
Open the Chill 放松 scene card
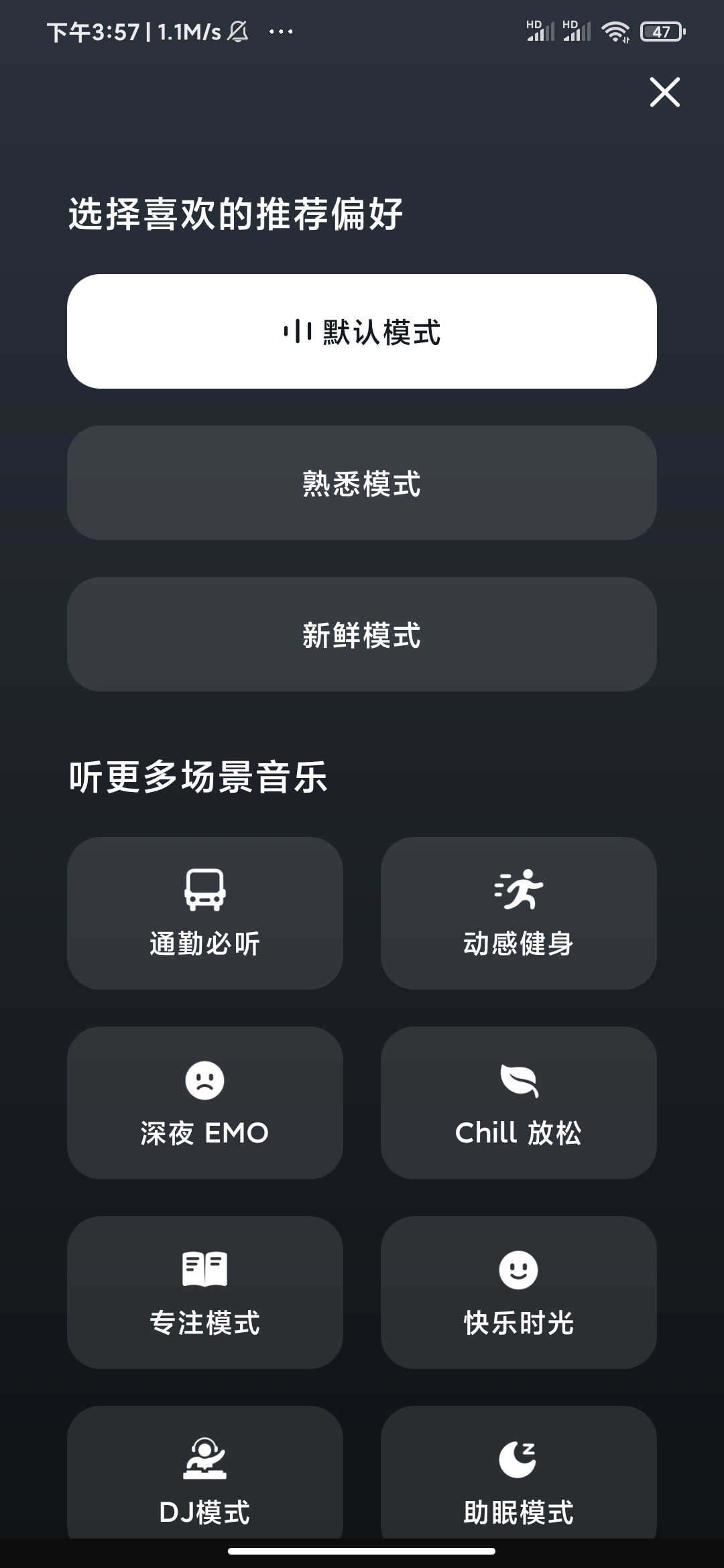click(x=518, y=1102)
